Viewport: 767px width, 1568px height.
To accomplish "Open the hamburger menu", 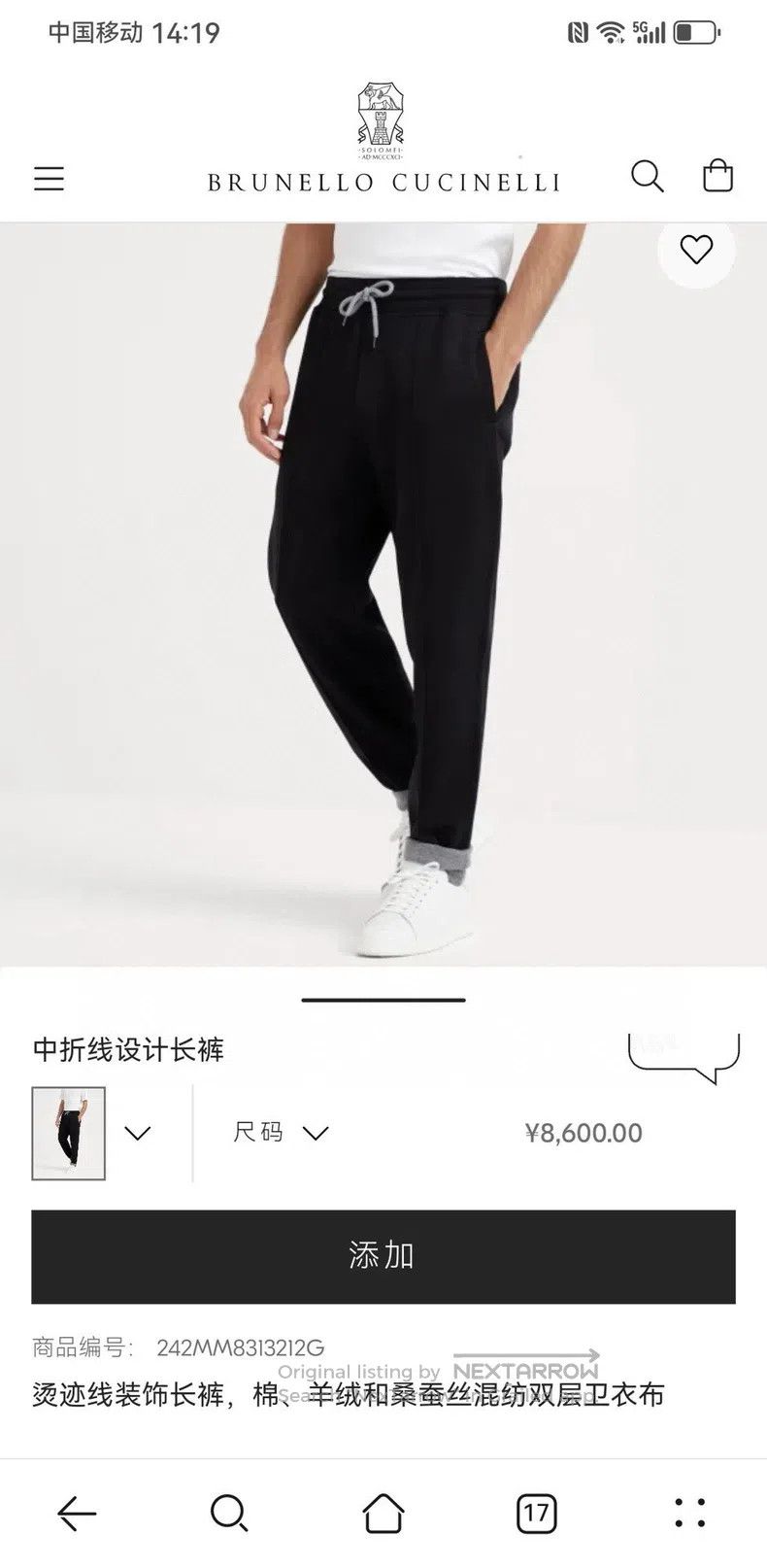I will click(x=49, y=179).
